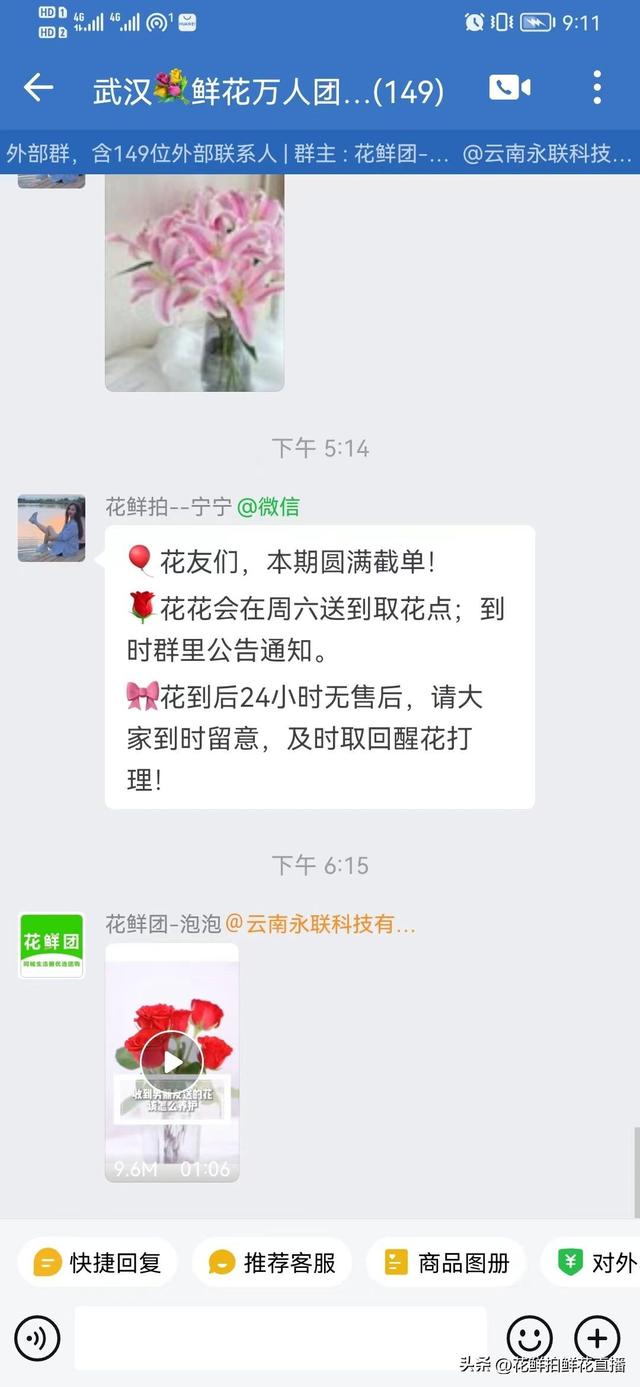Open the overflow menu
The width and height of the screenshot is (640, 1387).
pos(597,89)
